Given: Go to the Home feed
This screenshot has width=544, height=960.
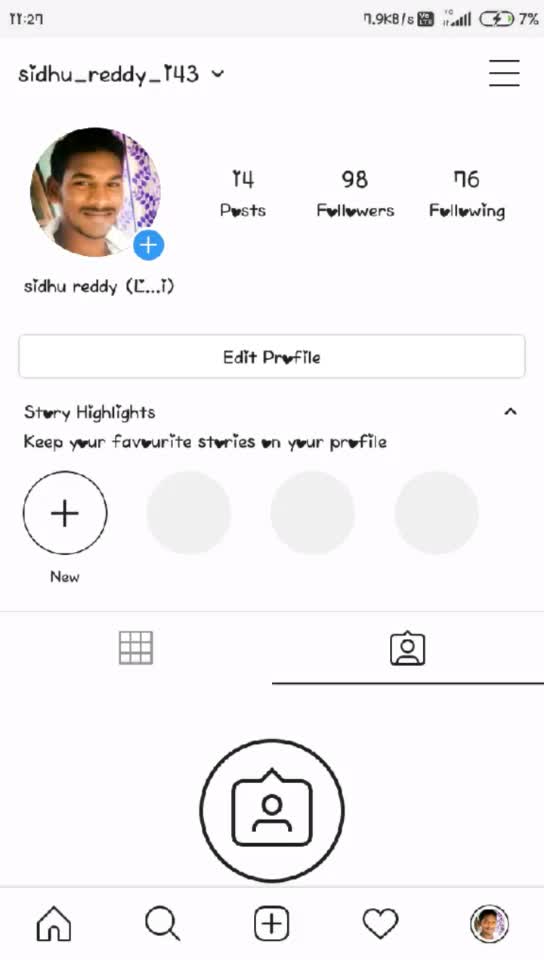Looking at the screenshot, I should [54, 923].
